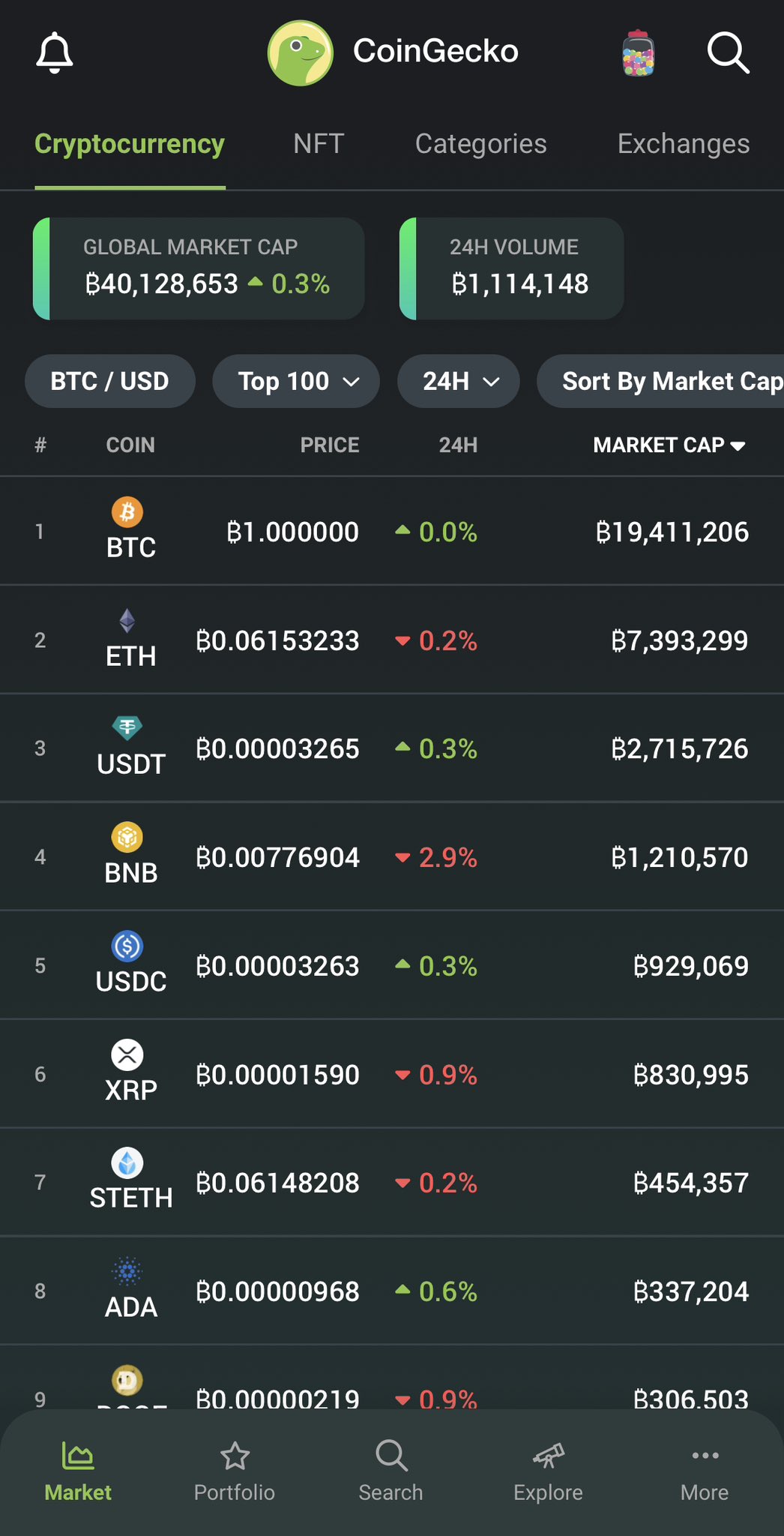Open the More menu tab
This screenshot has height=1536, width=784.
point(705,1471)
